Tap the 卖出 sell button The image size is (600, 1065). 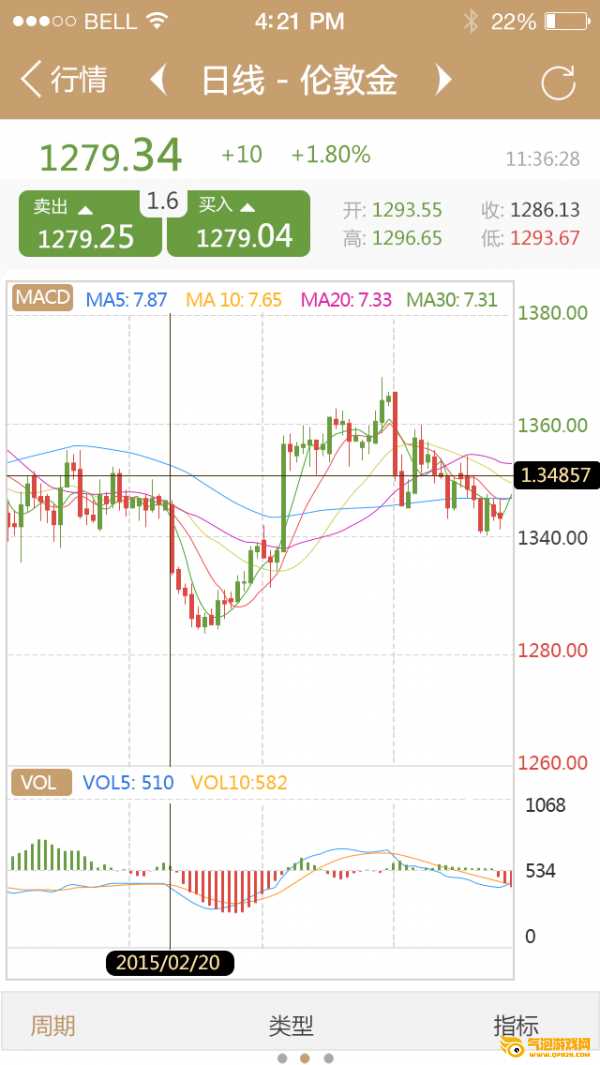click(90, 224)
